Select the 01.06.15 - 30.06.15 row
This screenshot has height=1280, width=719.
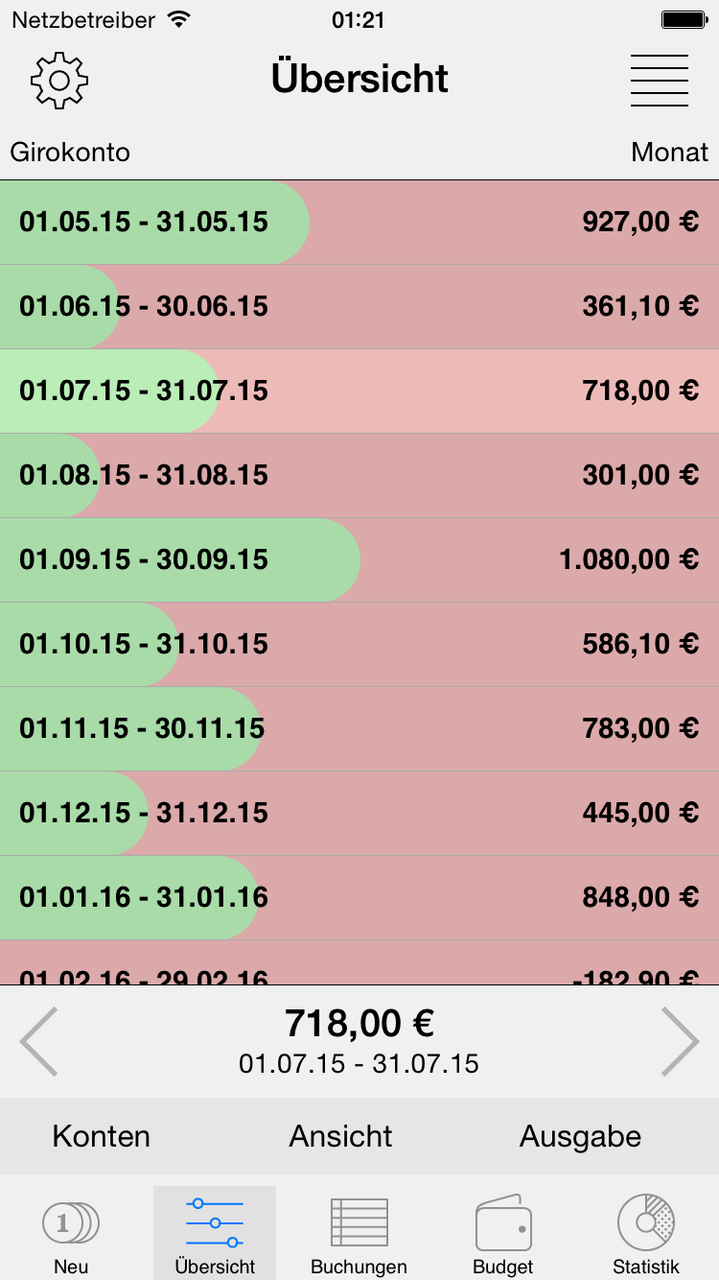point(359,306)
